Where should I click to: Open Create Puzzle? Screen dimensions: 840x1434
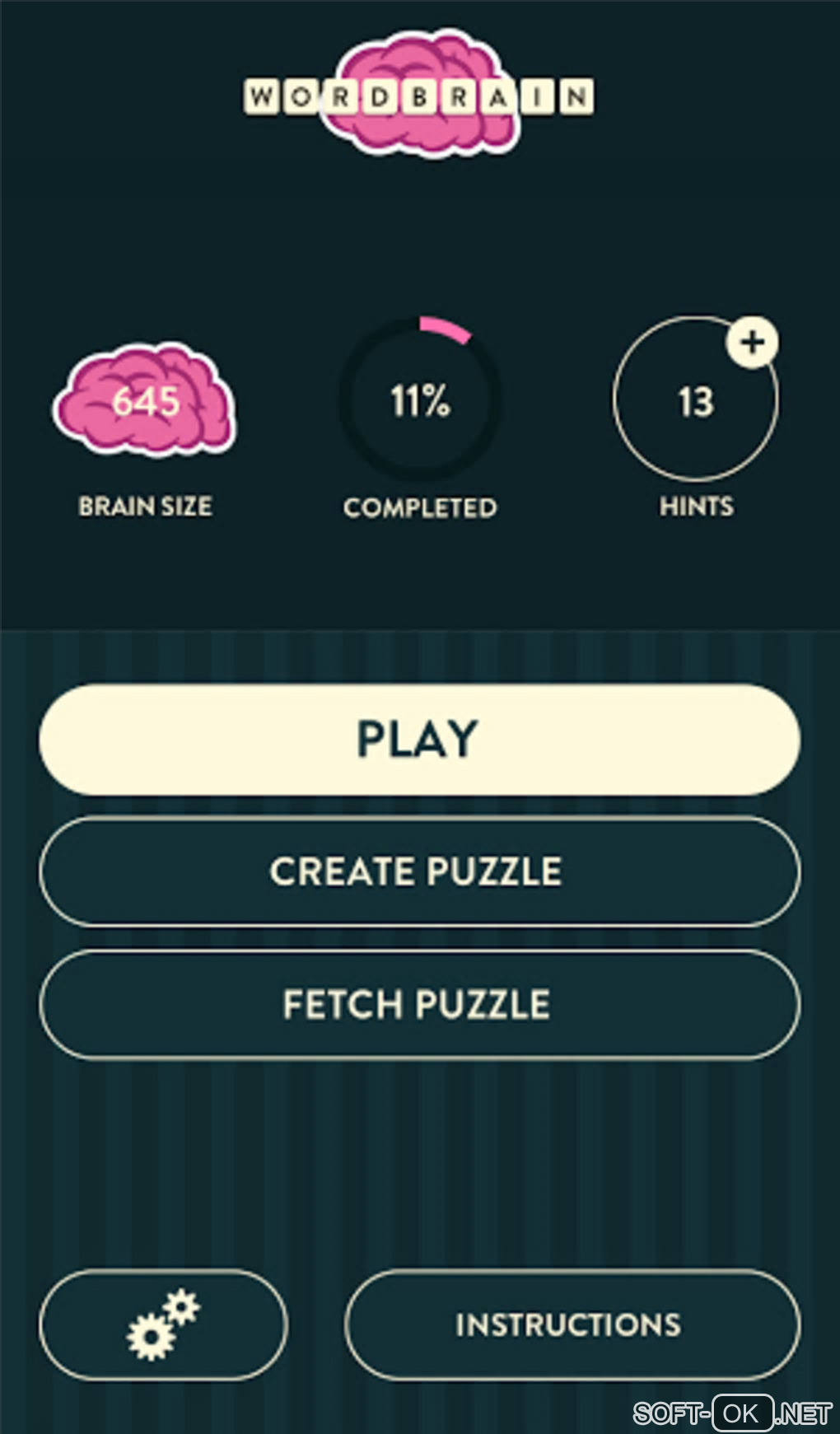point(419,871)
